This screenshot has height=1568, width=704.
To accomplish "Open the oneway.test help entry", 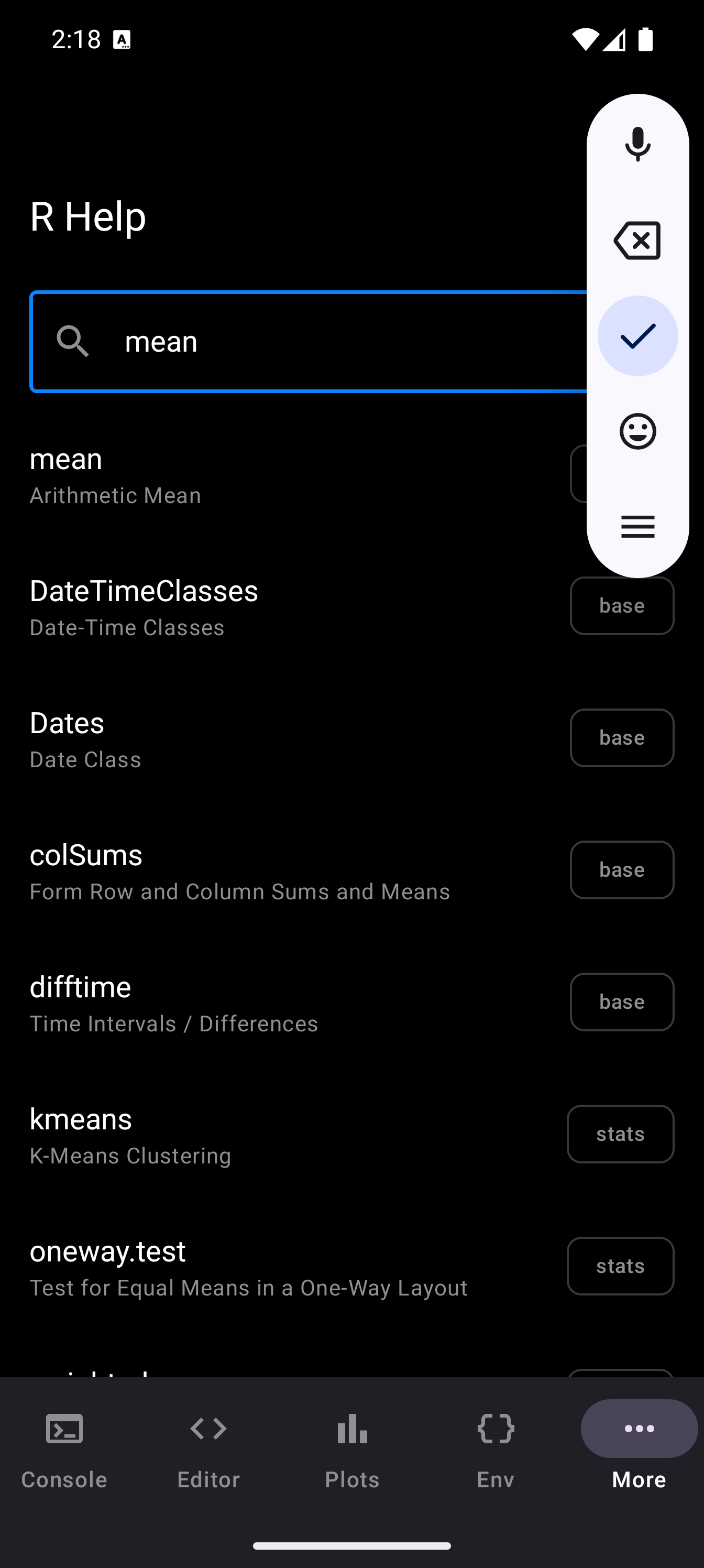I will point(244,1267).
